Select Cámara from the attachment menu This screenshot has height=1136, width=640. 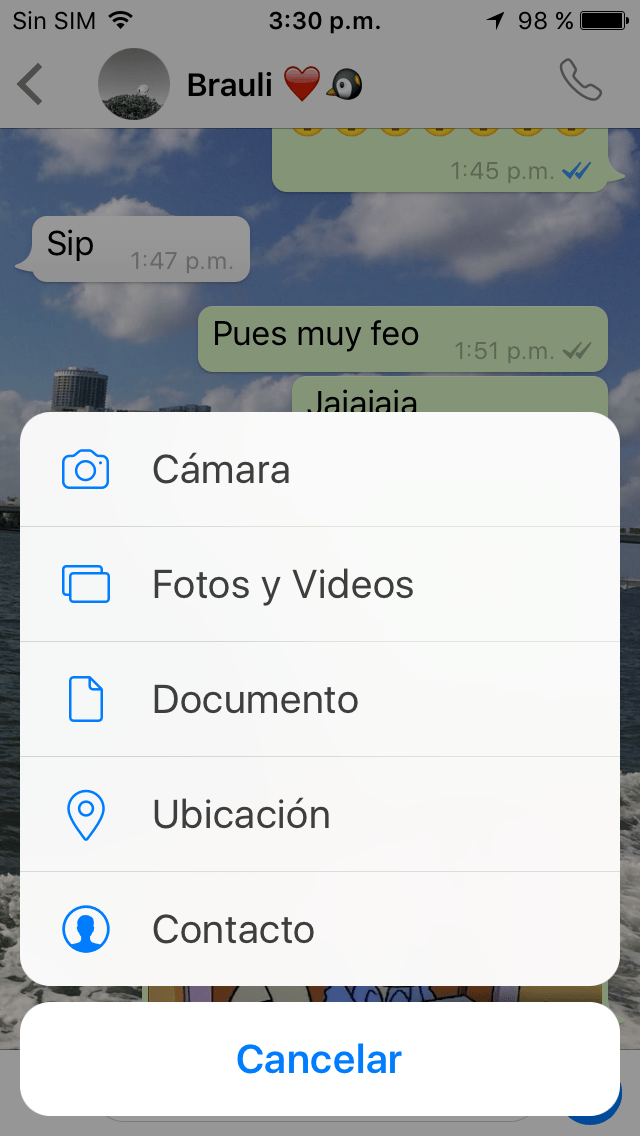tap(320, 470)
